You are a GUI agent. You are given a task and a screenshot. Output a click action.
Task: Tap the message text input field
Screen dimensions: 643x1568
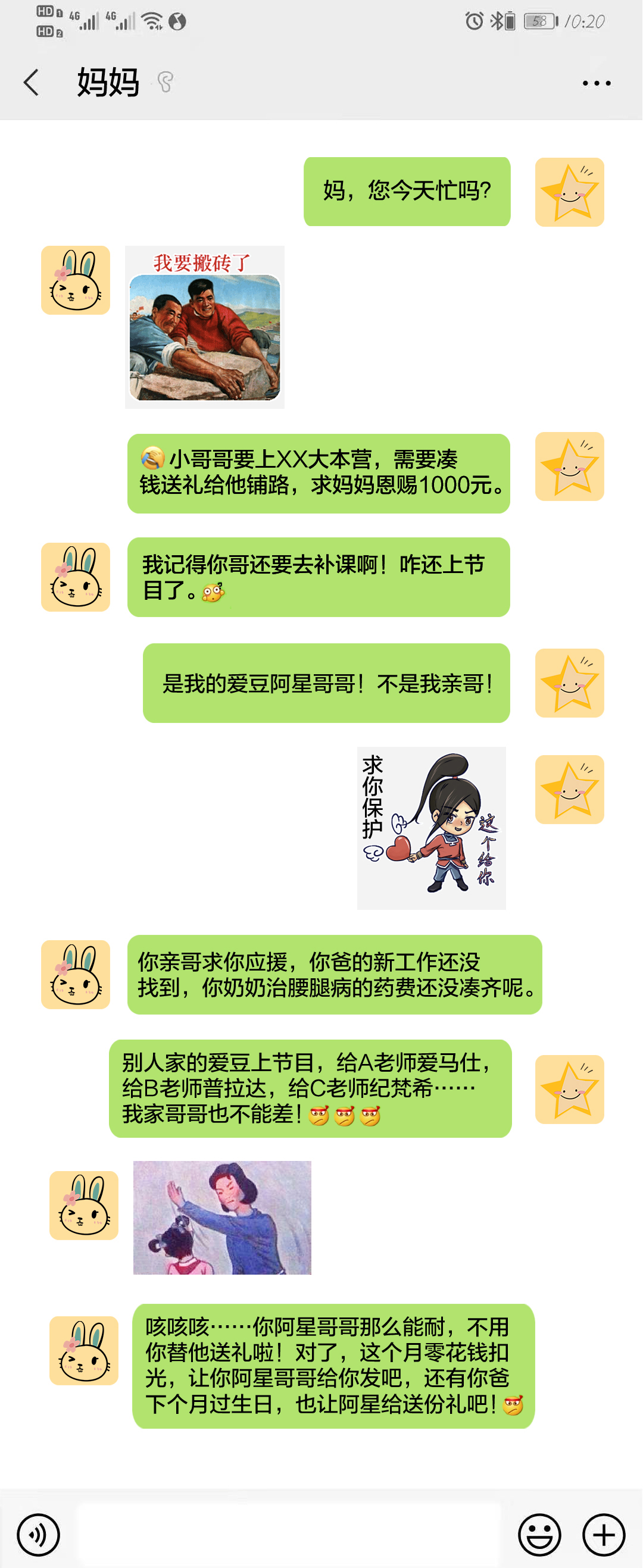click(x=289, y=1535)
